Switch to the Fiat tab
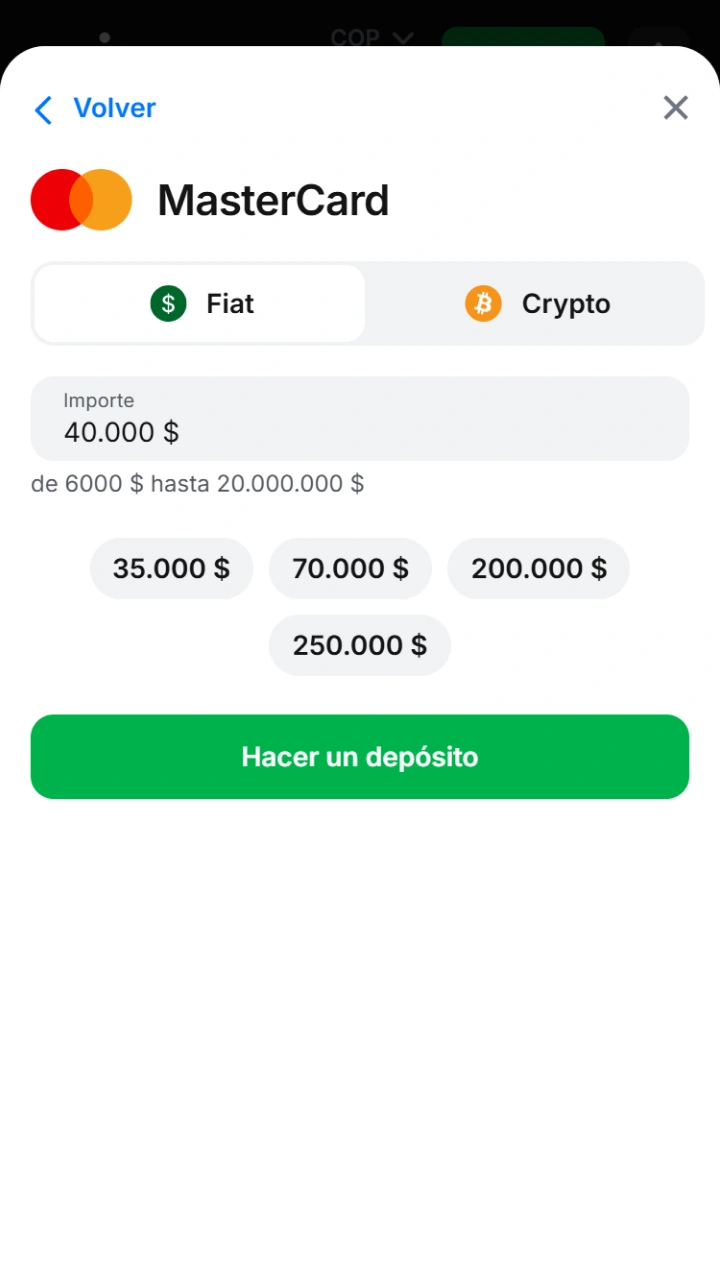 (x=200, y=303)
